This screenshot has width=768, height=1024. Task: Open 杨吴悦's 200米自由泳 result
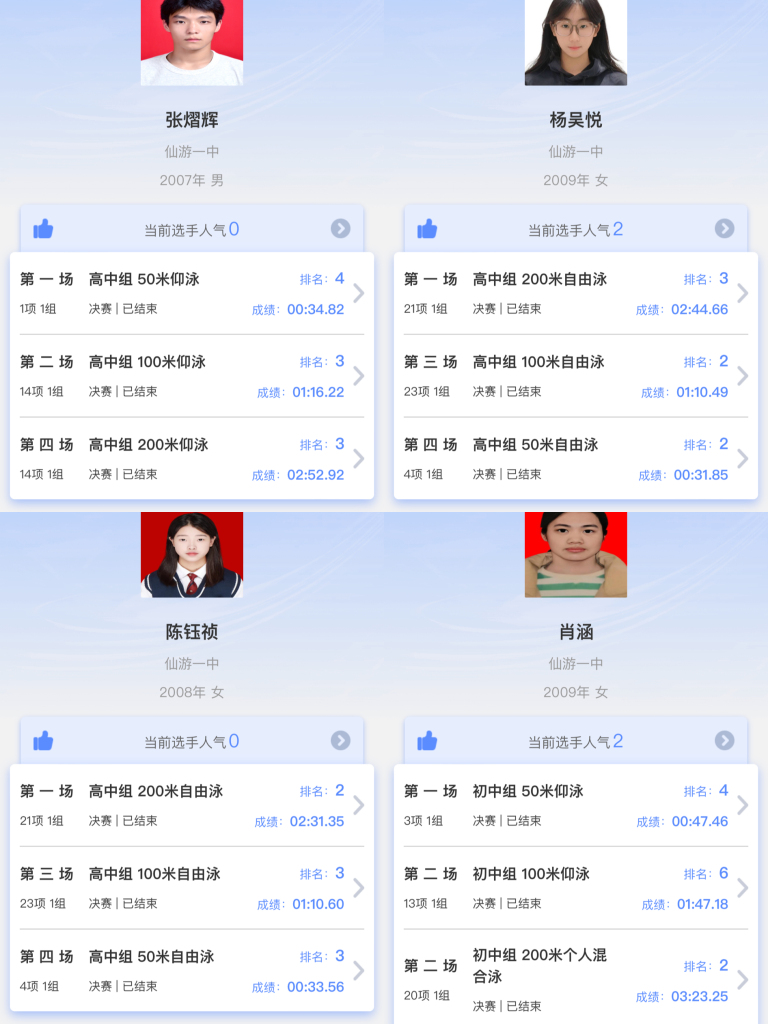click(x=576, y=293)
